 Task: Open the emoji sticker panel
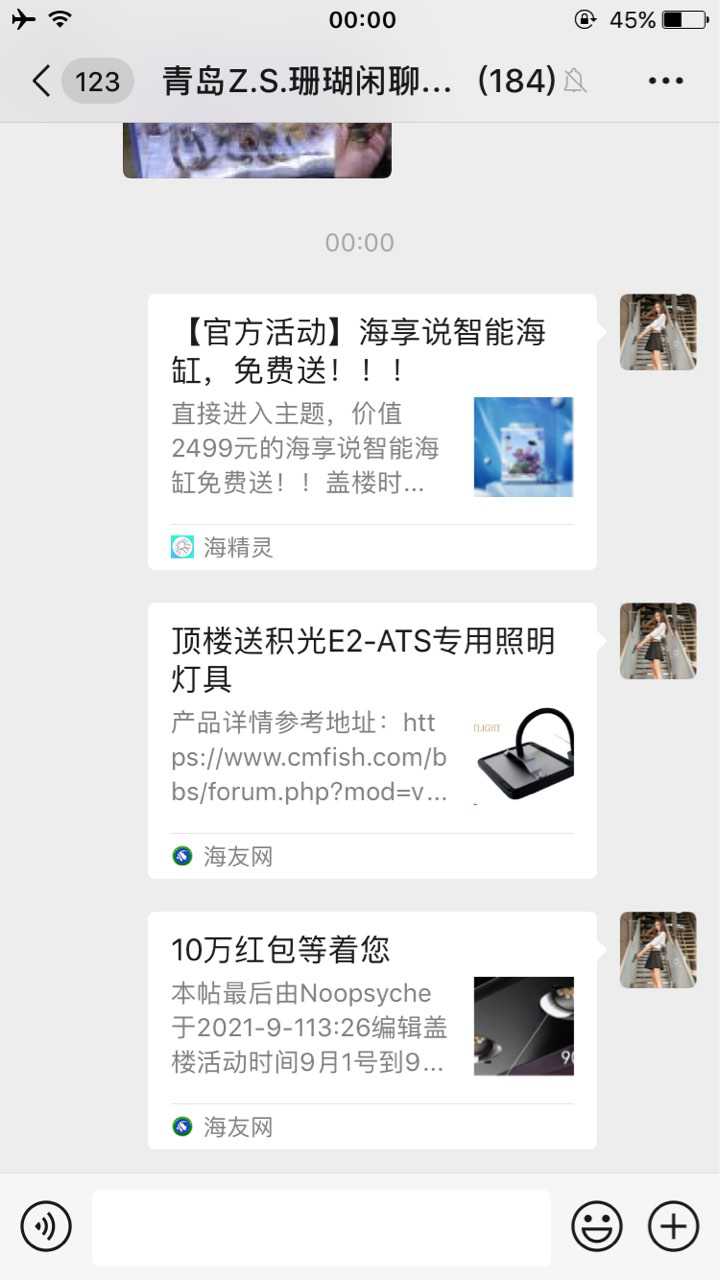point(597,1226)
